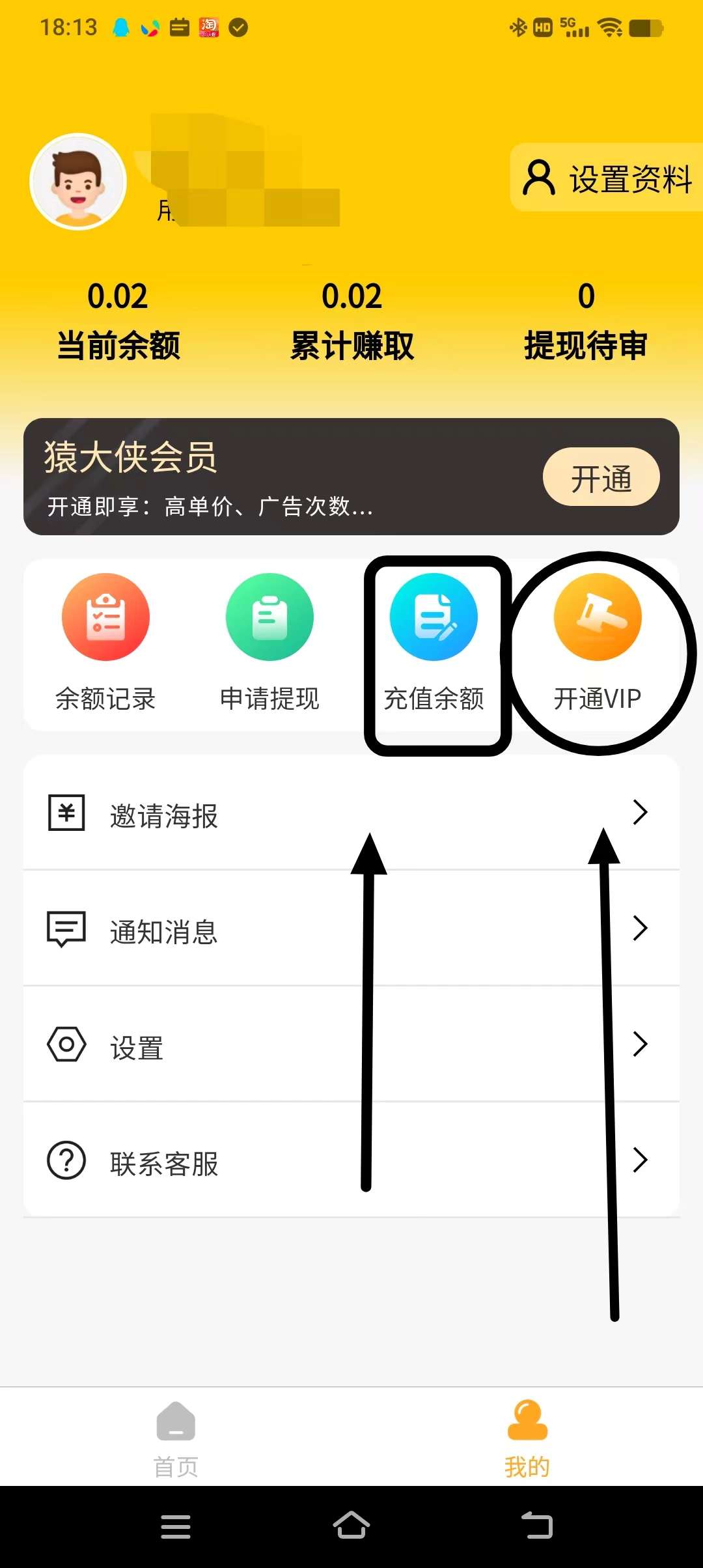Viewport: 703px width, 1568px height.
Task: Open 联系客服 customer service
Action: tap(351, 1162)
